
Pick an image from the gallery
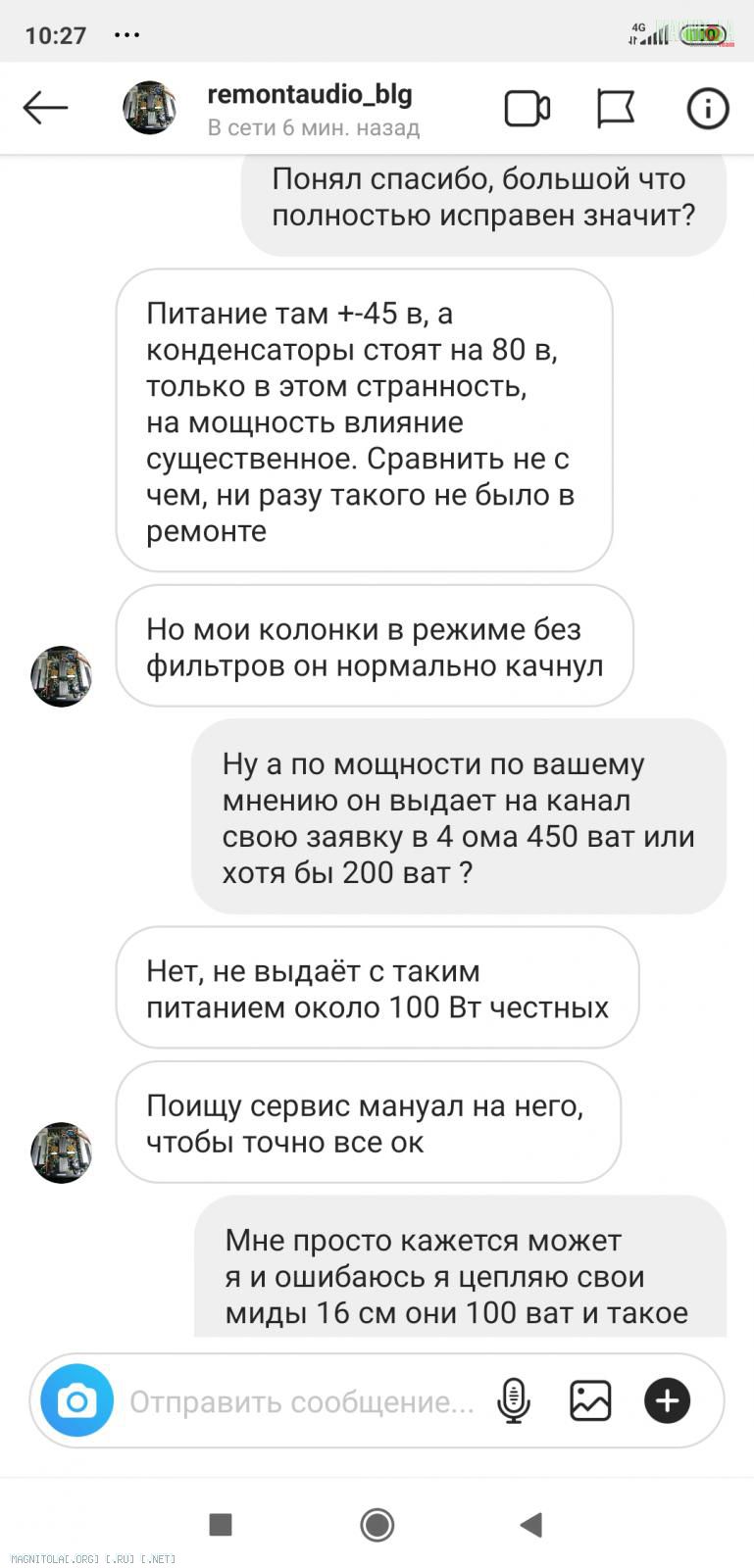[590, 1400]
